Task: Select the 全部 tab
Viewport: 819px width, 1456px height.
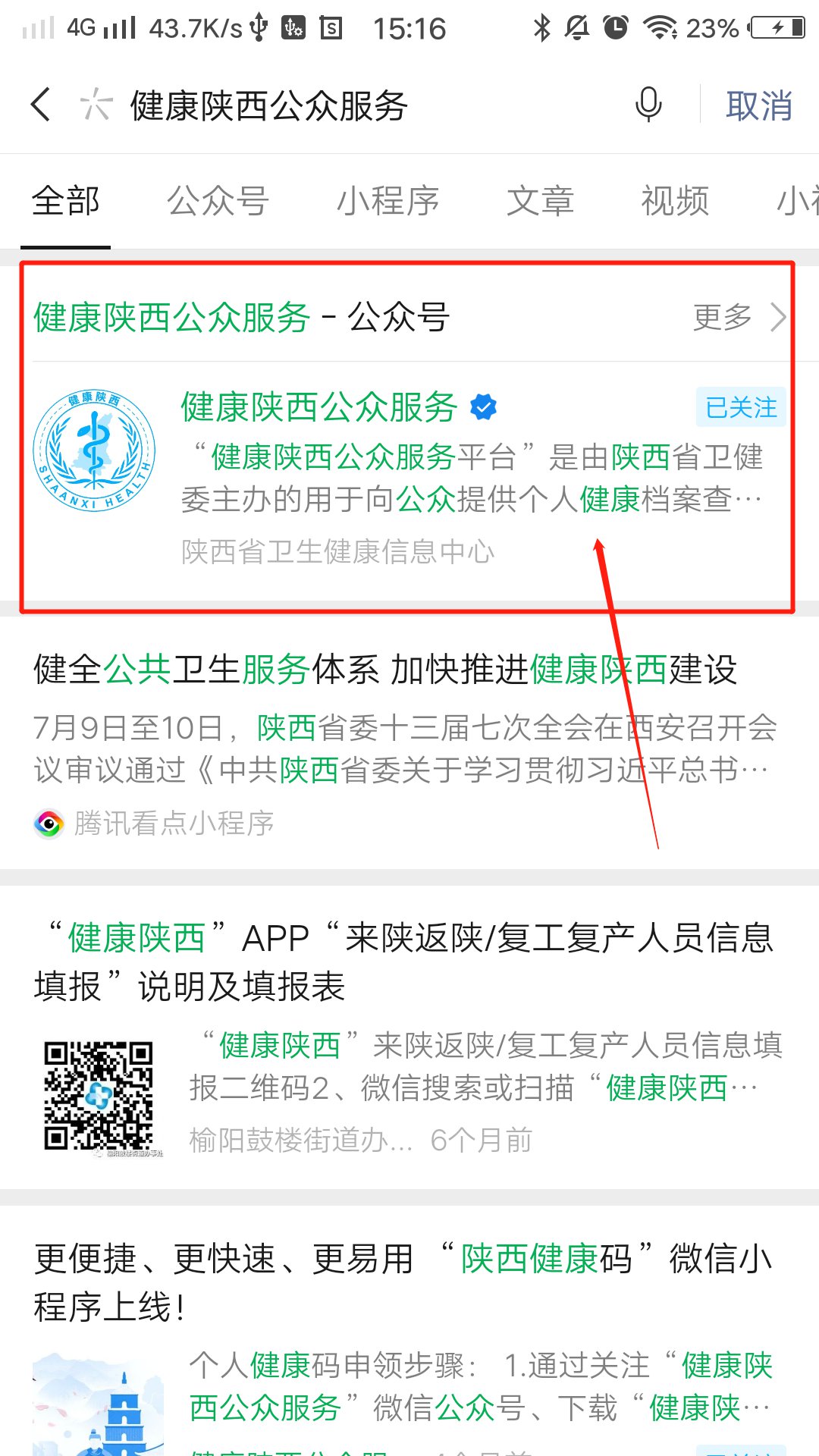Action: [x=65, y=201]
